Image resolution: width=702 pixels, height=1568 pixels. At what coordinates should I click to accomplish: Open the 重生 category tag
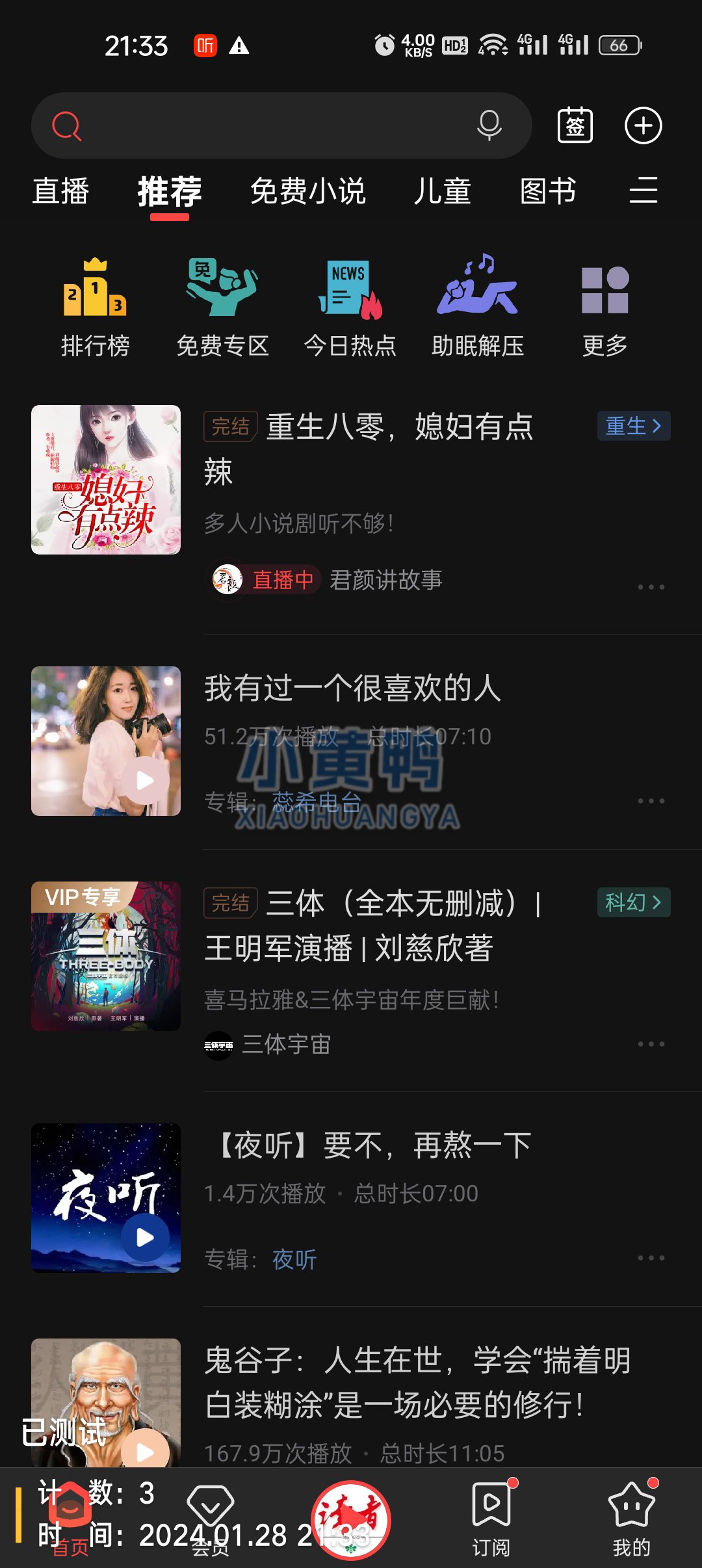click(633, 426)
